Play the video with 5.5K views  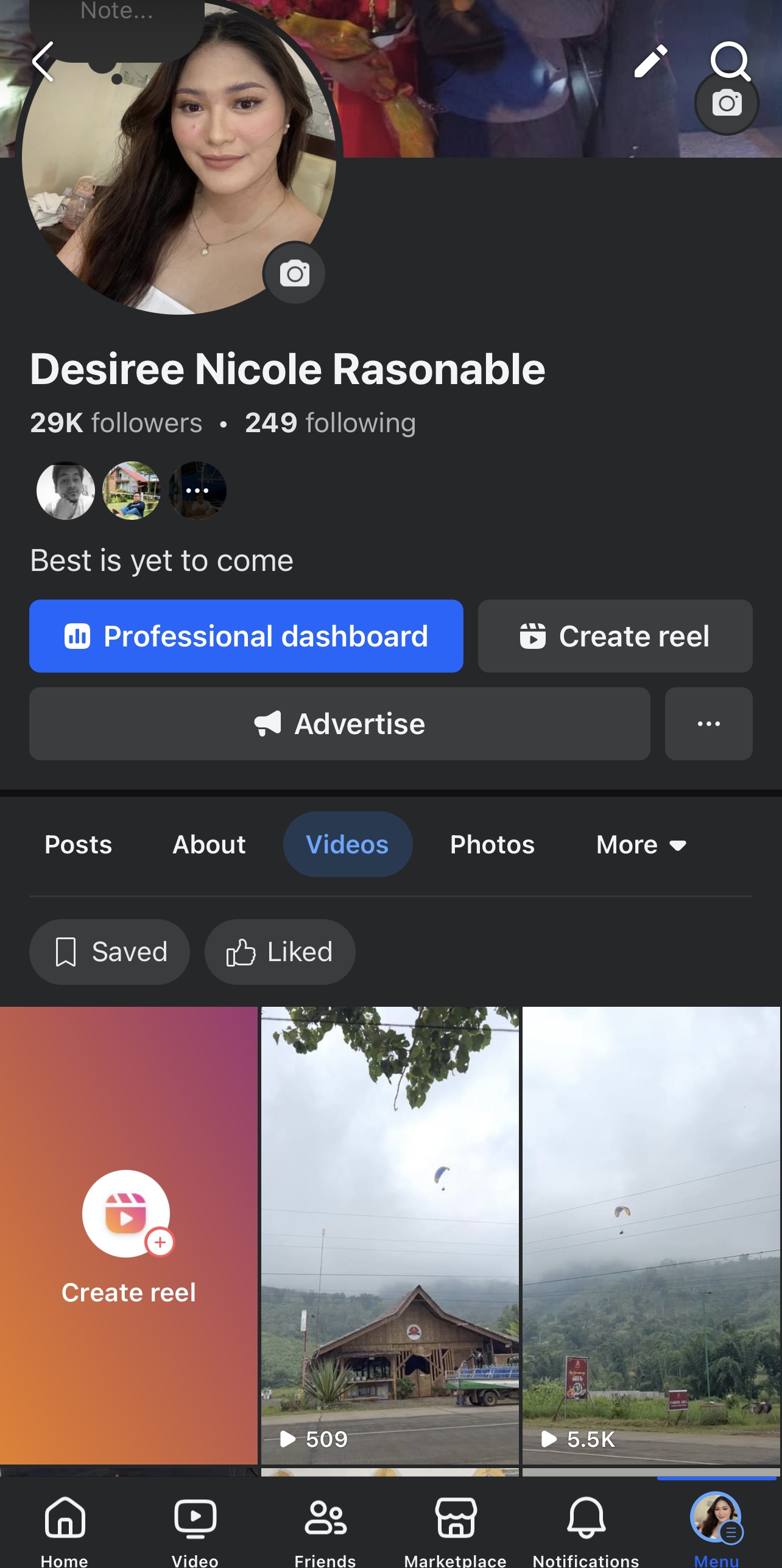651,1236
